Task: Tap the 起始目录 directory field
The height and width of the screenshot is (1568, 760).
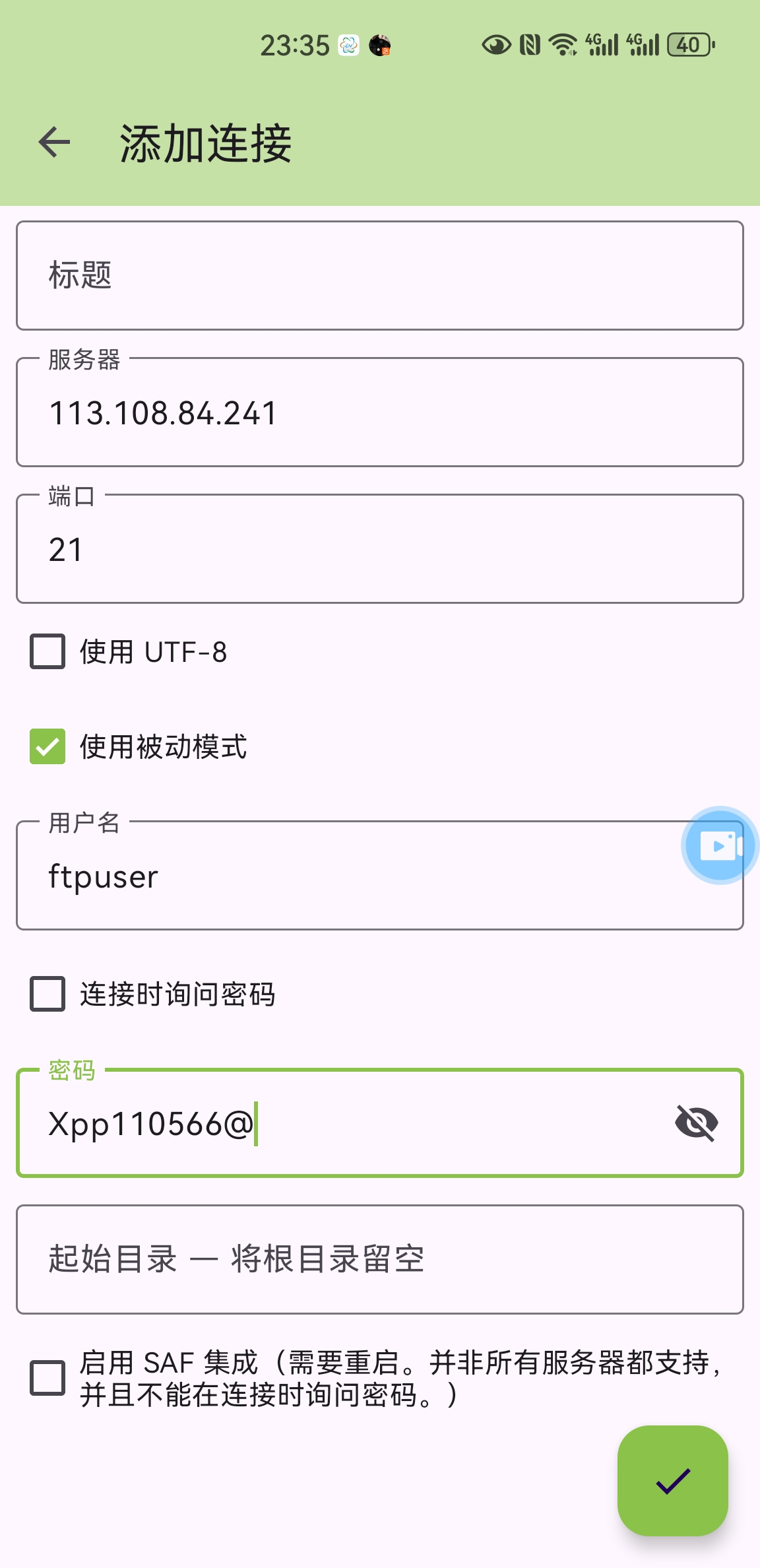Action: coord(379,1259)
